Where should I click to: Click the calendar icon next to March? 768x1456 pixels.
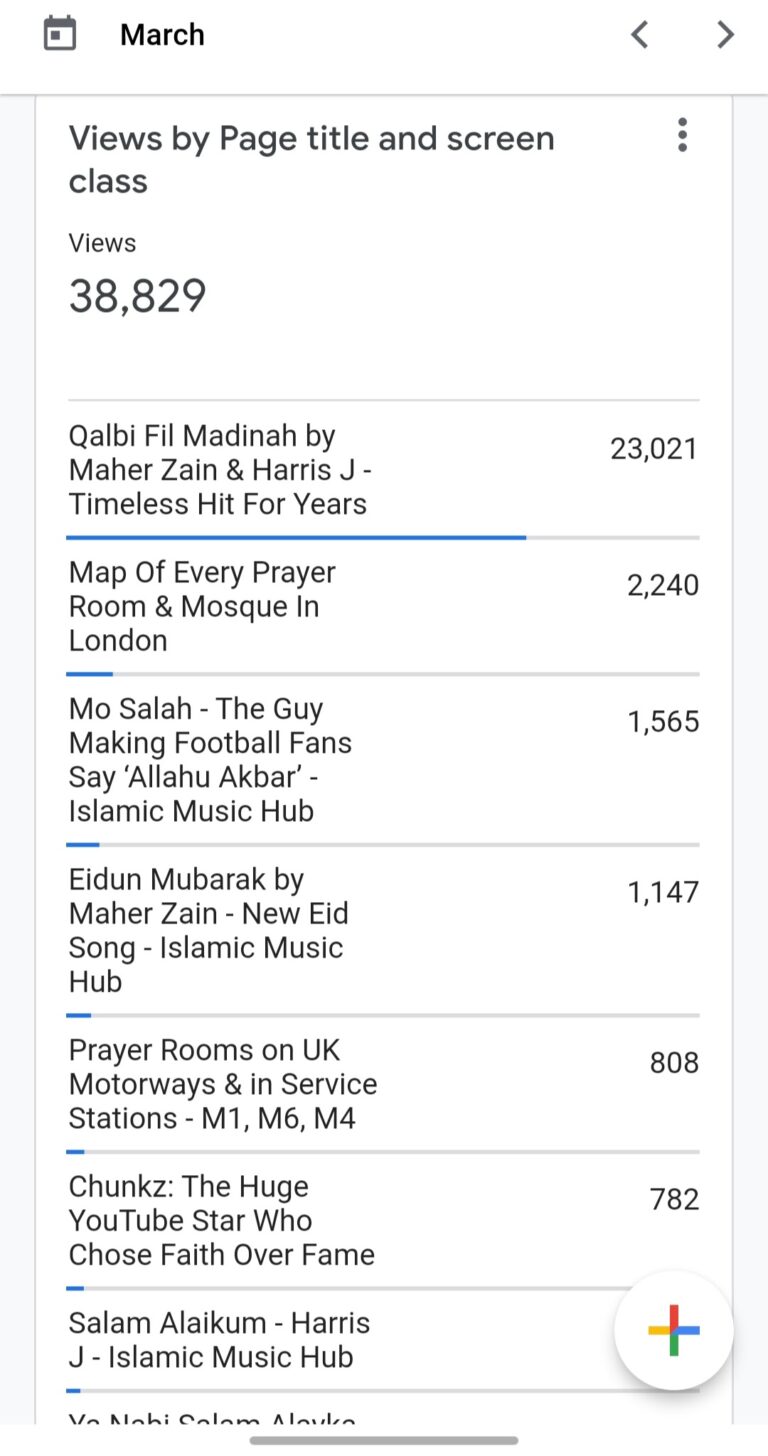[59, 32]
